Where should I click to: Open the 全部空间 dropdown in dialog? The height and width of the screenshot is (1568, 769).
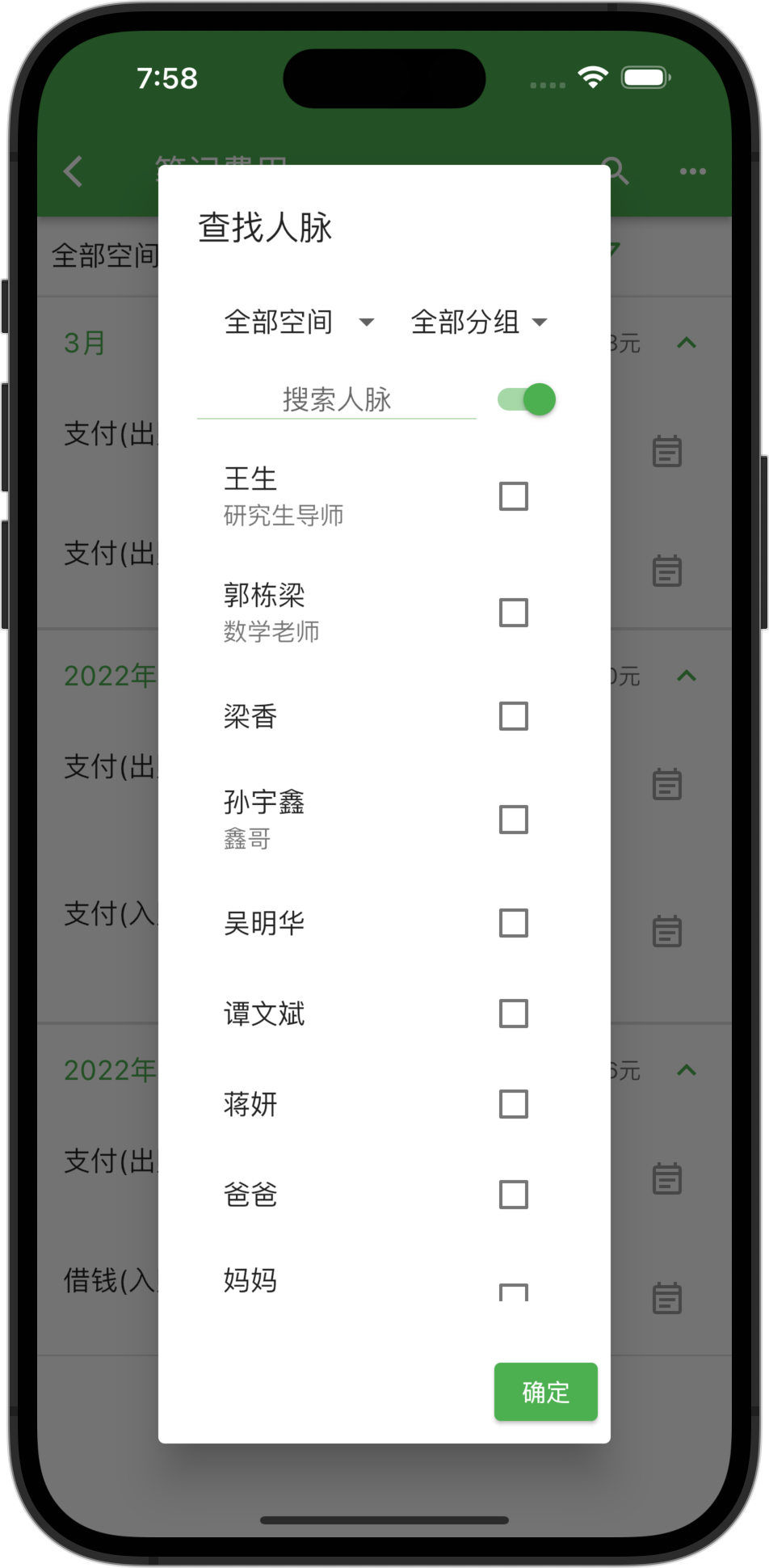click(x=297, y=322)
